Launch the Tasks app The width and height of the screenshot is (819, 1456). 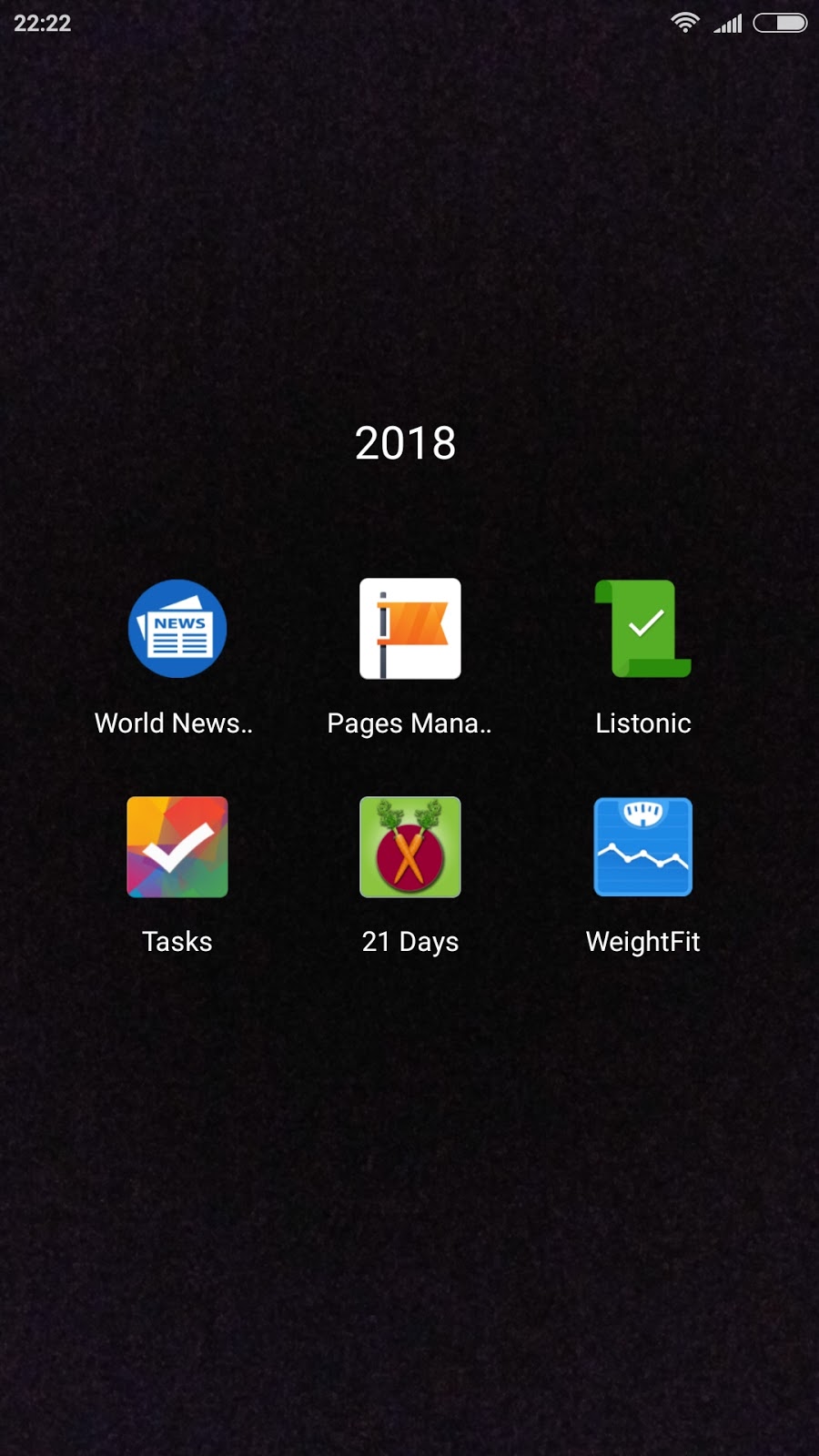tap(177, 847)
